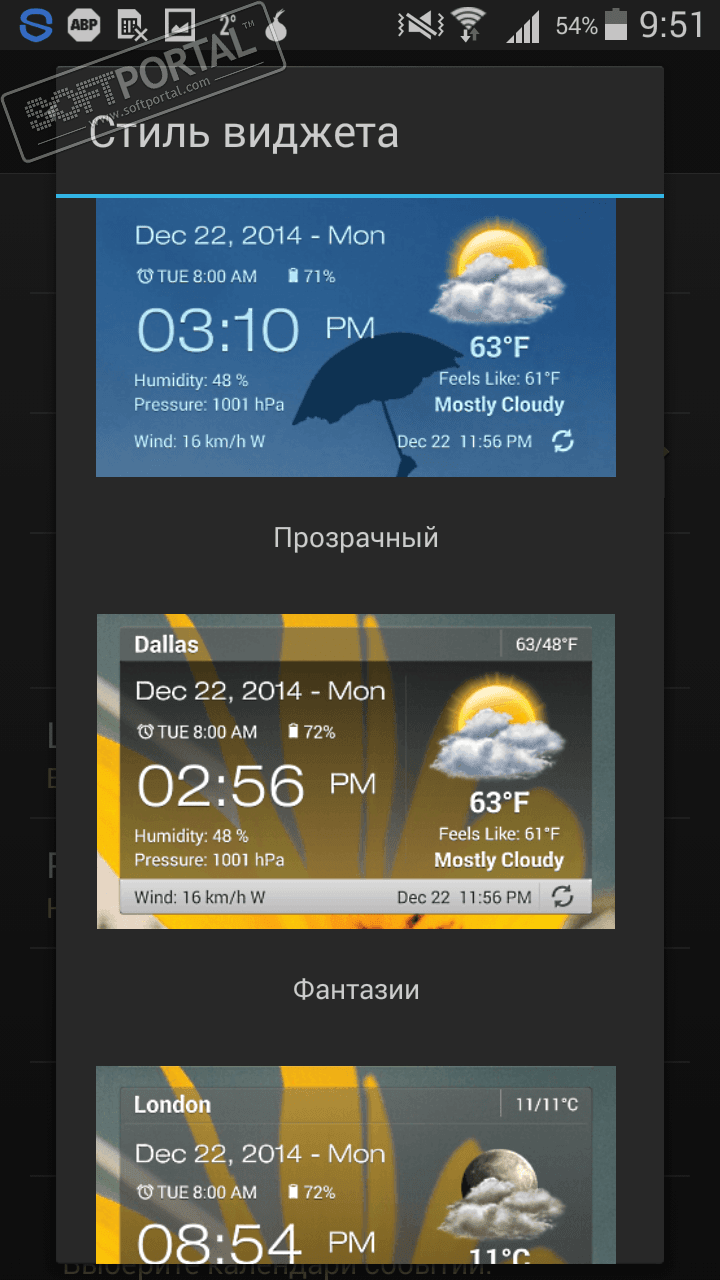Choose the Фантазии style with Dallas
This screenshot has width=720, height=1280.
pos(355,771)
